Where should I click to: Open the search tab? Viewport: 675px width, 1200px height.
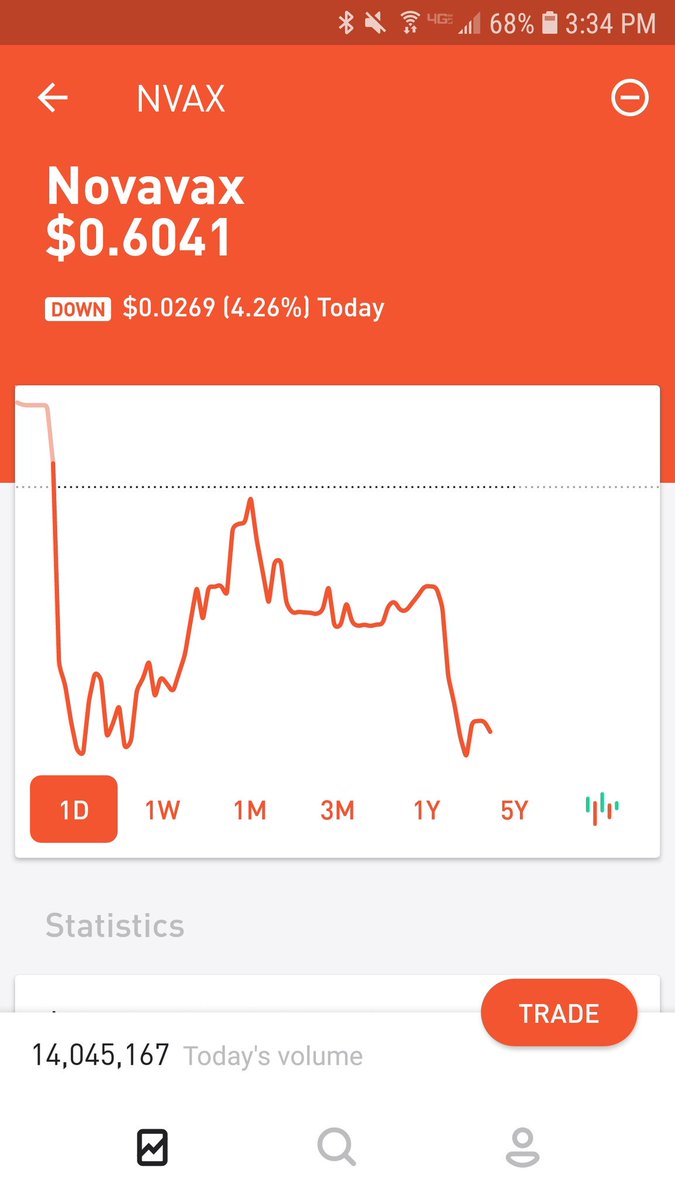coord(337,1146)
